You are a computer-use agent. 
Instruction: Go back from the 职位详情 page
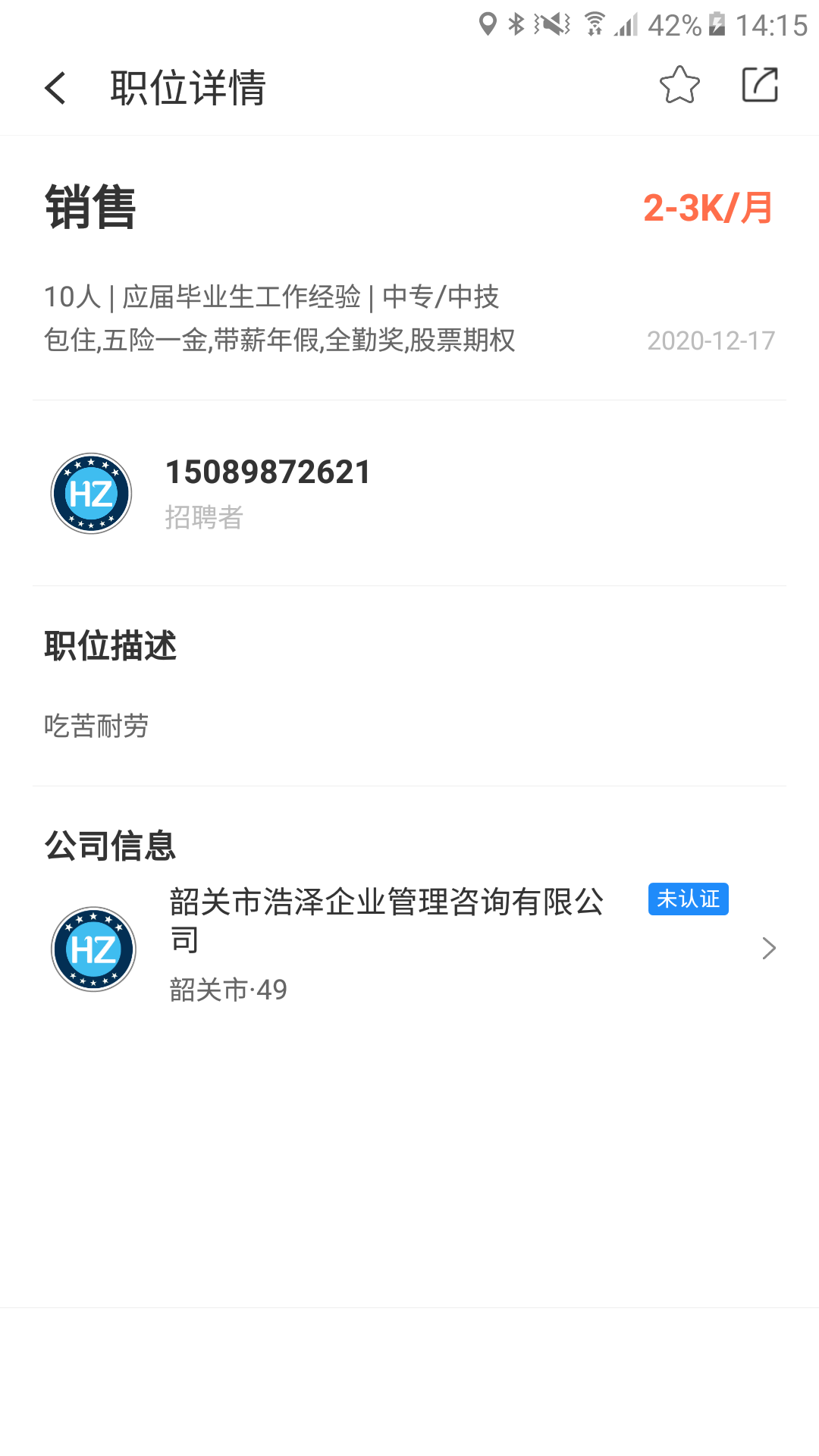point(55,87)
